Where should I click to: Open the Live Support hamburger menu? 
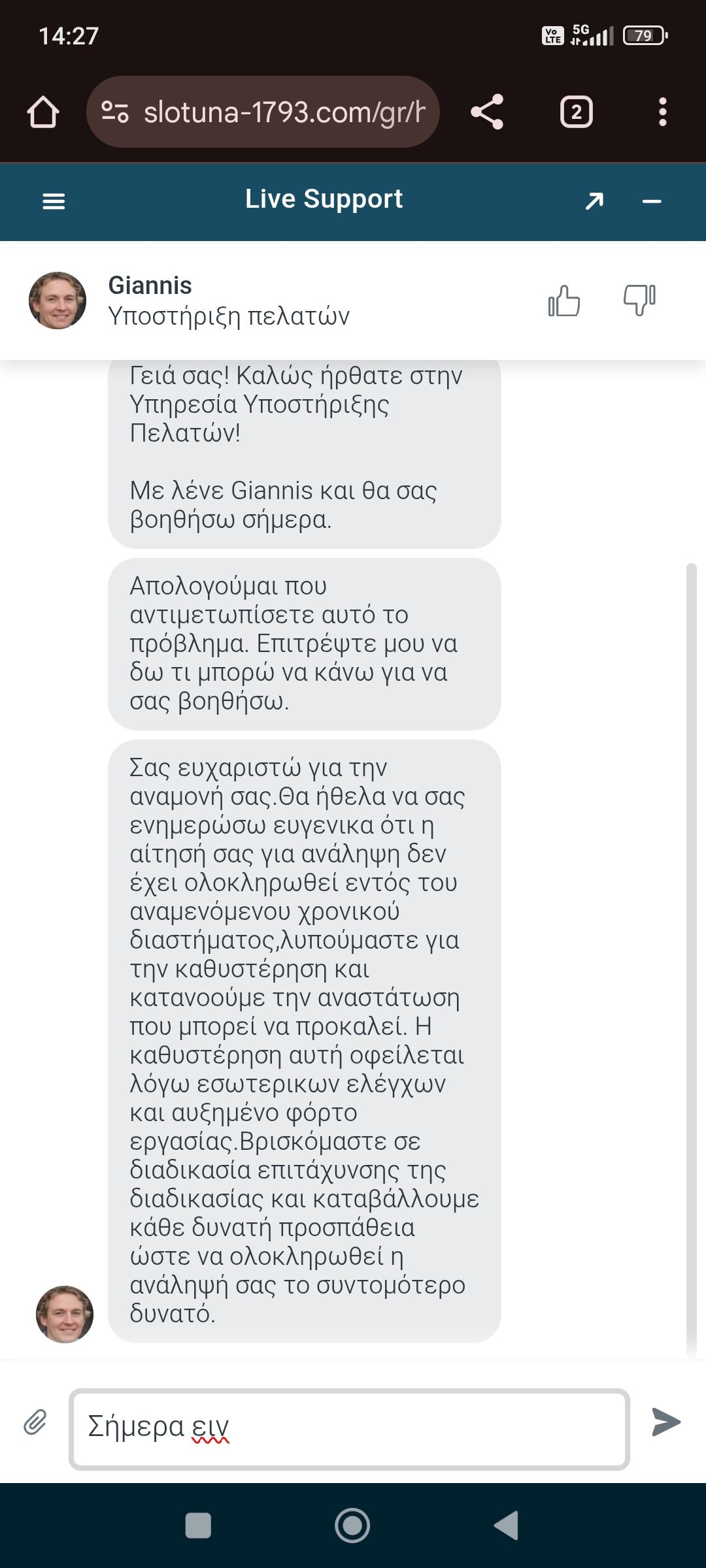tap(54, 201)
